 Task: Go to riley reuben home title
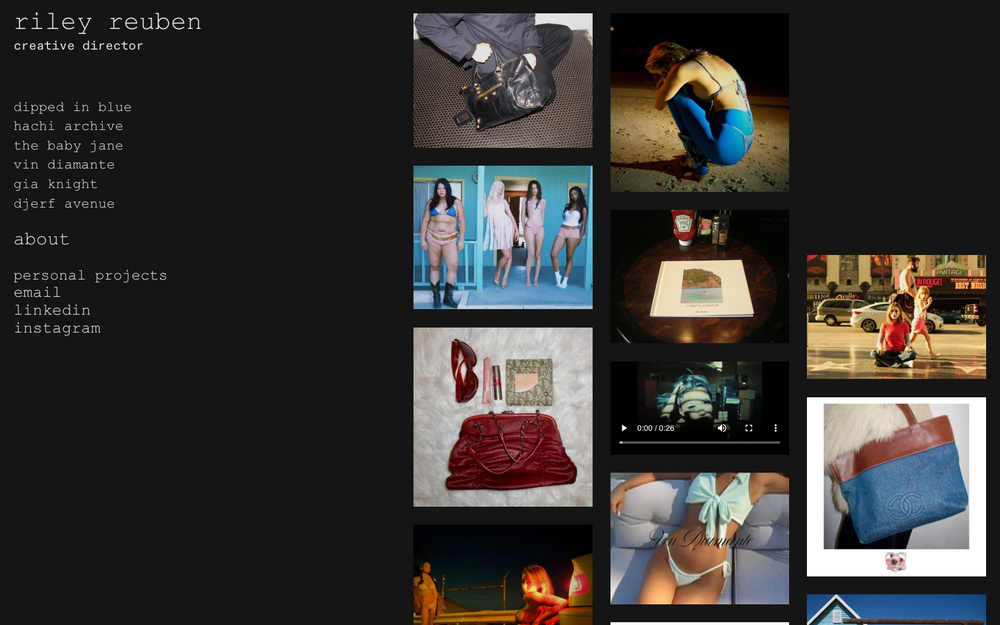pyautogui.click(x=107, y=22)
